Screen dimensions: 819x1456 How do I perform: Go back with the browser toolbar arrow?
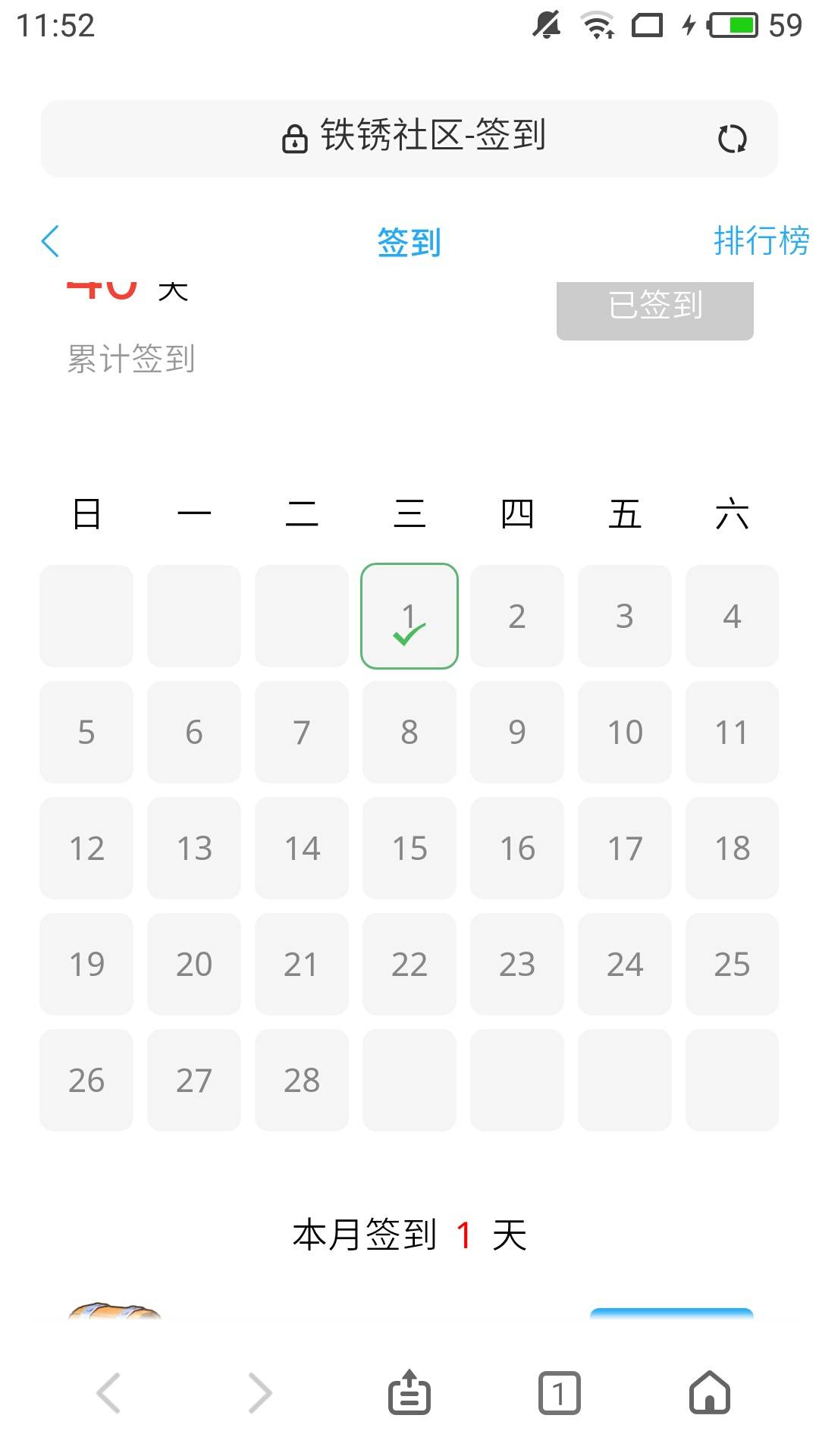(x=109, y=1393)
